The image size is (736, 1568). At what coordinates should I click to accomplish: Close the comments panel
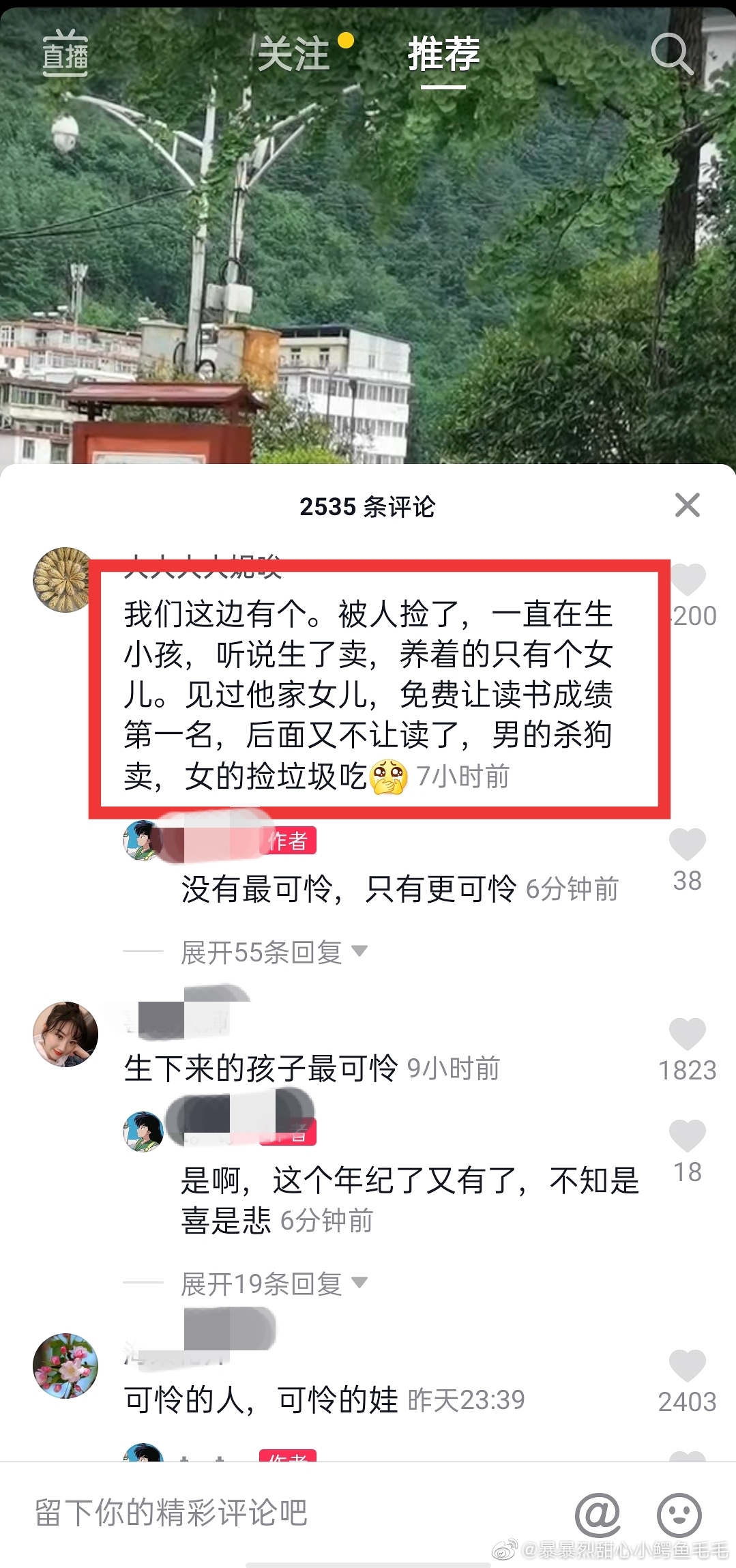coord(687,506)
